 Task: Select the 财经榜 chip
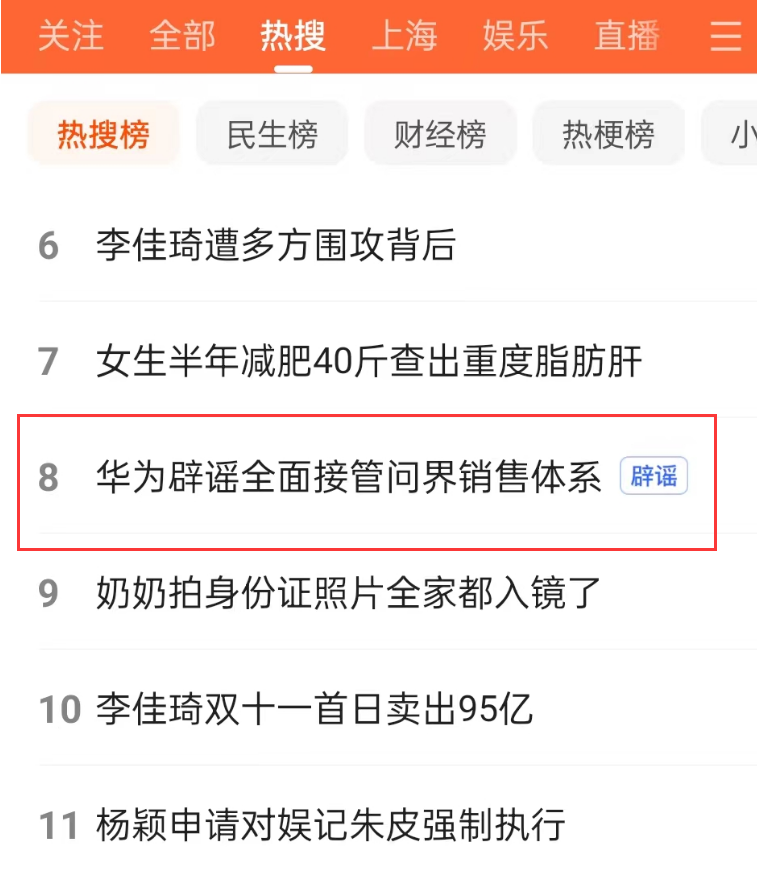coord(440,134)
